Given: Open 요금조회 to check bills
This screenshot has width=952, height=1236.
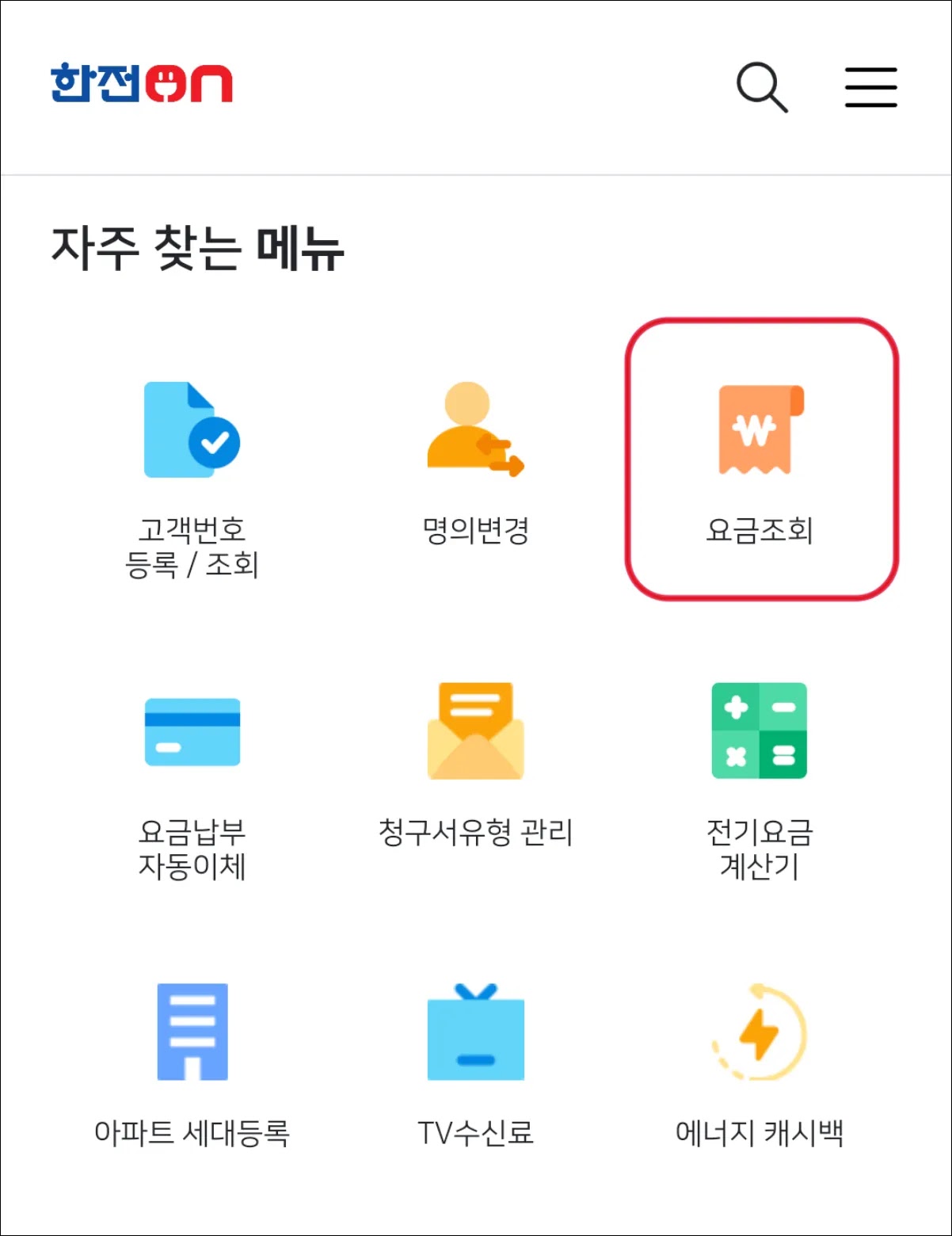Looking at the screenshot, I should click(761, 460).
